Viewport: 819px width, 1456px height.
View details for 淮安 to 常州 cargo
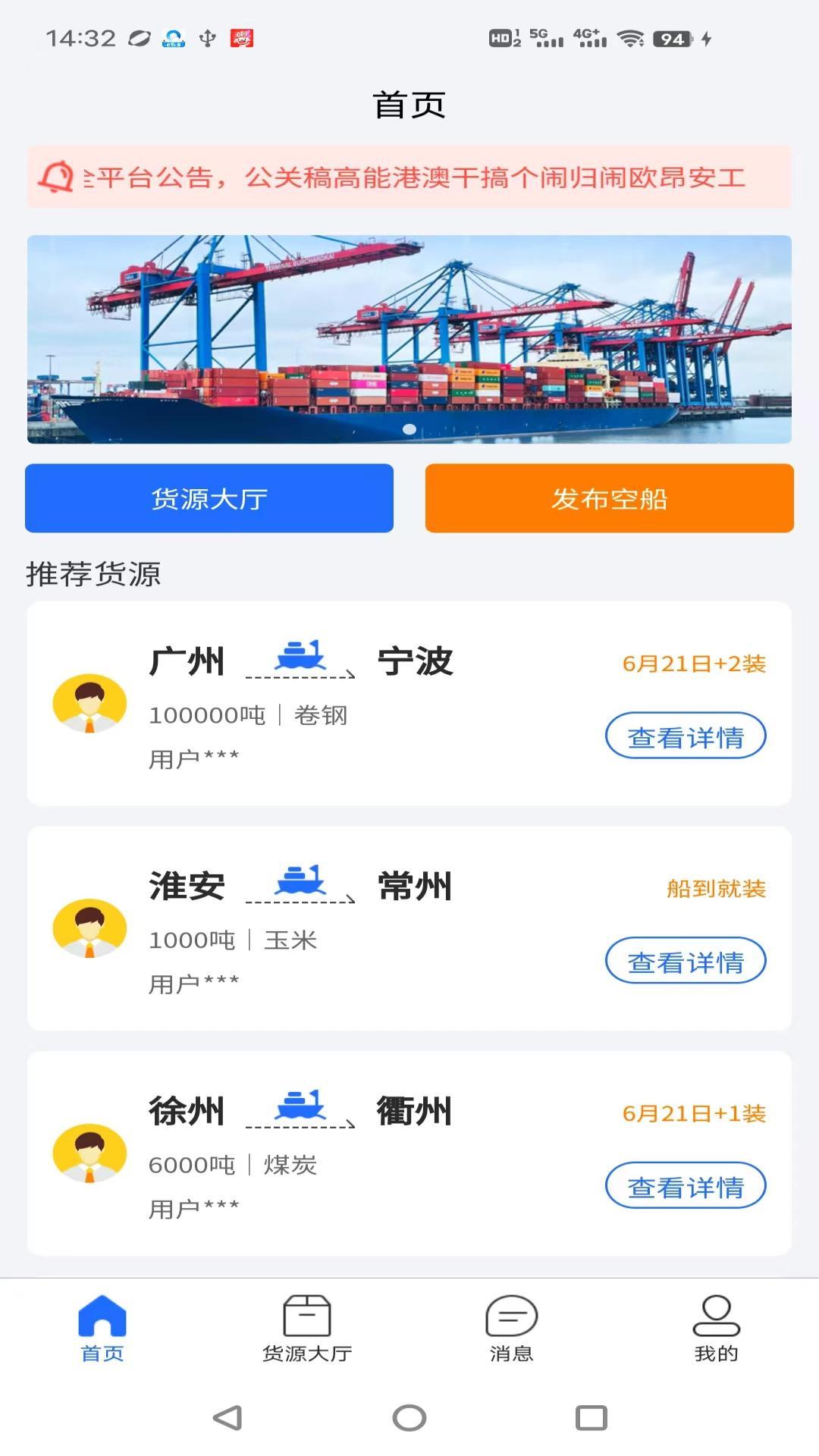pos(686,962)
